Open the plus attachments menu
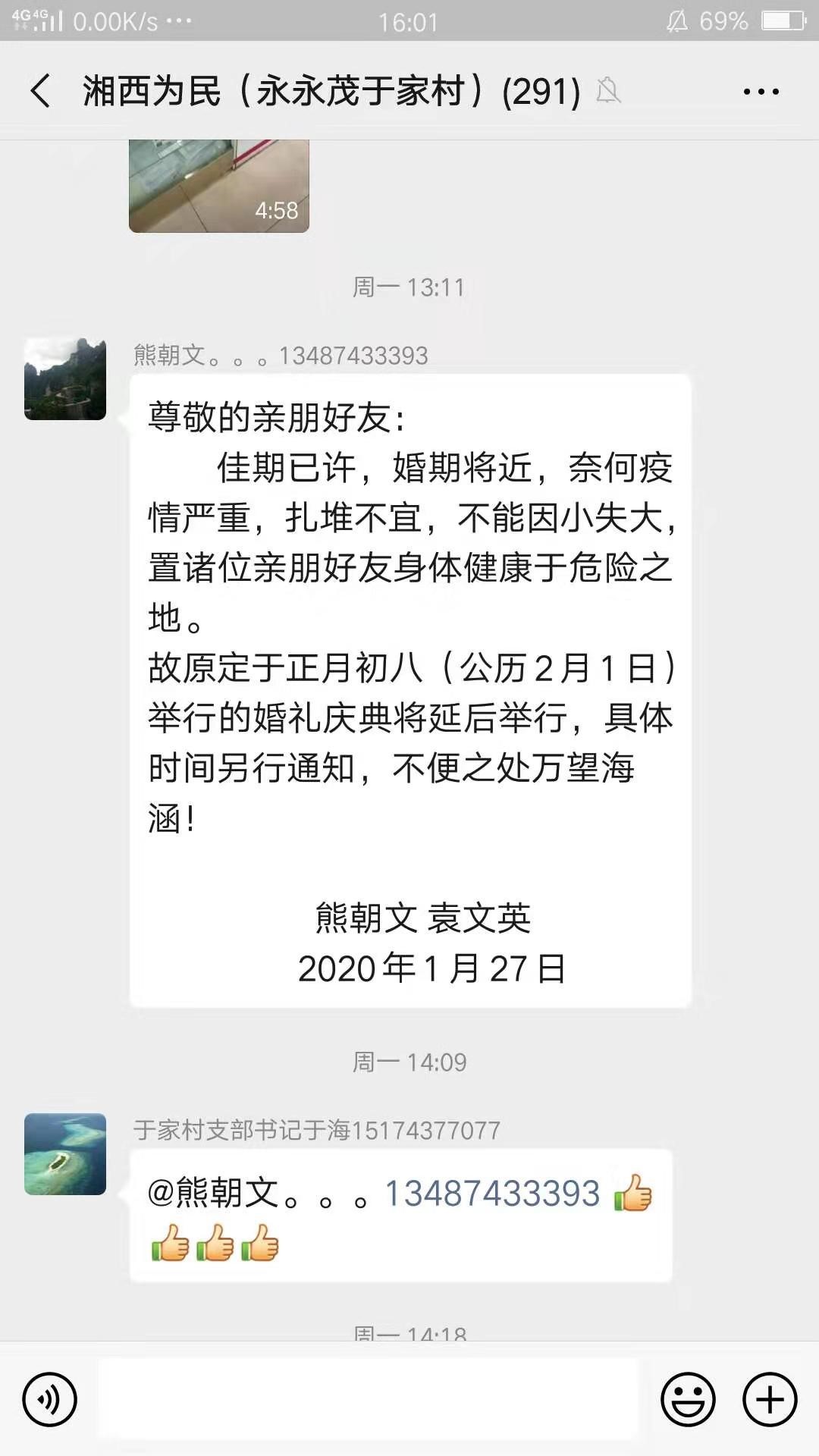The width and height of the screenshot is (819, 1456). [x=769, y=1399]
